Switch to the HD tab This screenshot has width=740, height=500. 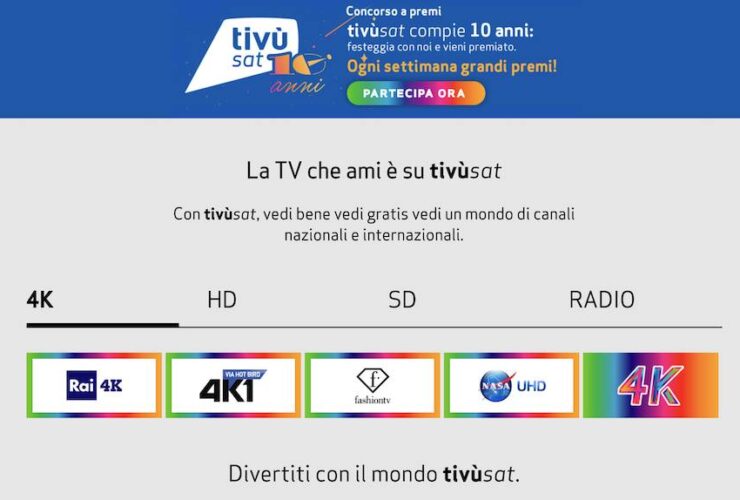[221, 299]
